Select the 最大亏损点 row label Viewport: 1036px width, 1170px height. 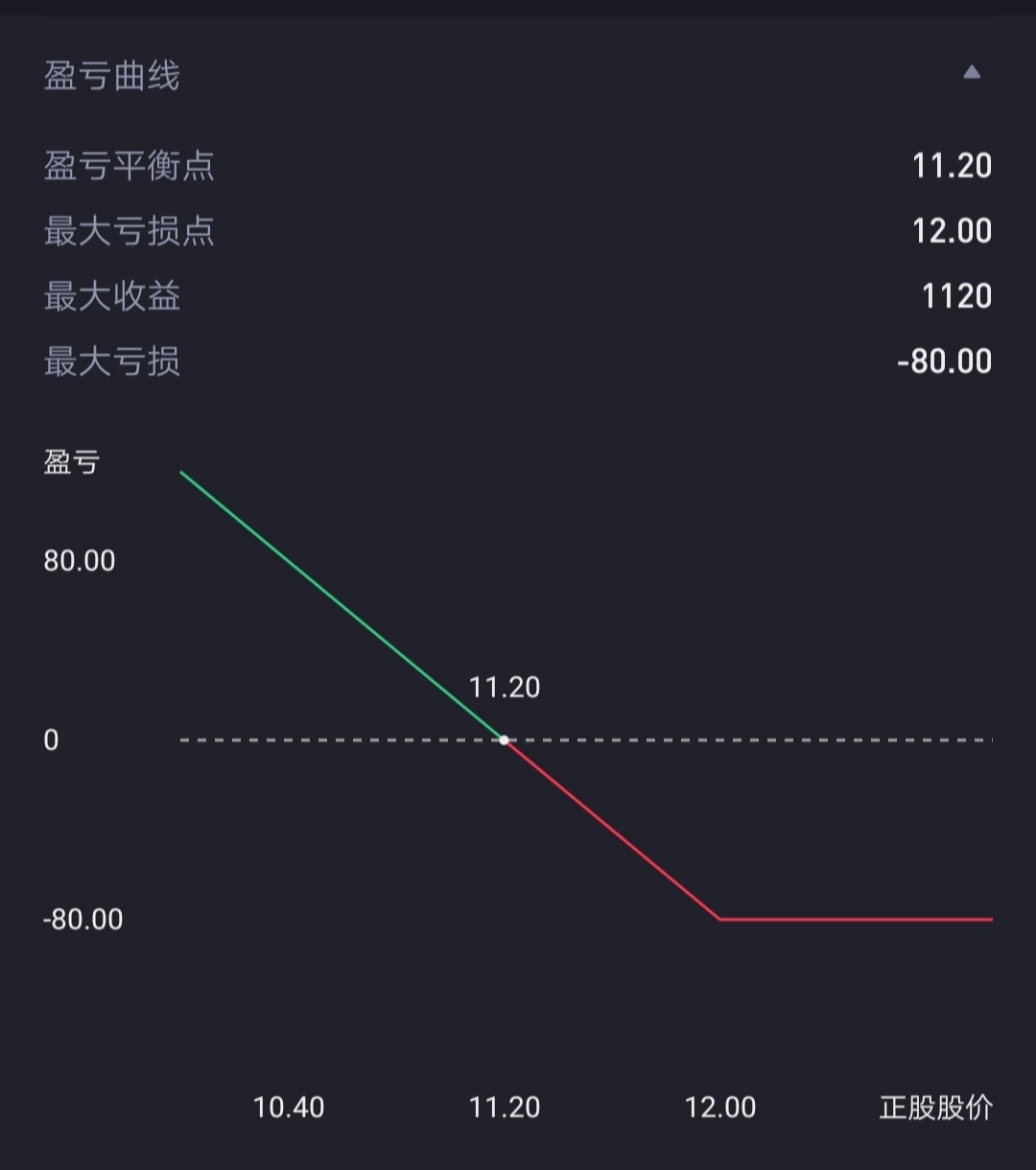[x=128, y=232]
